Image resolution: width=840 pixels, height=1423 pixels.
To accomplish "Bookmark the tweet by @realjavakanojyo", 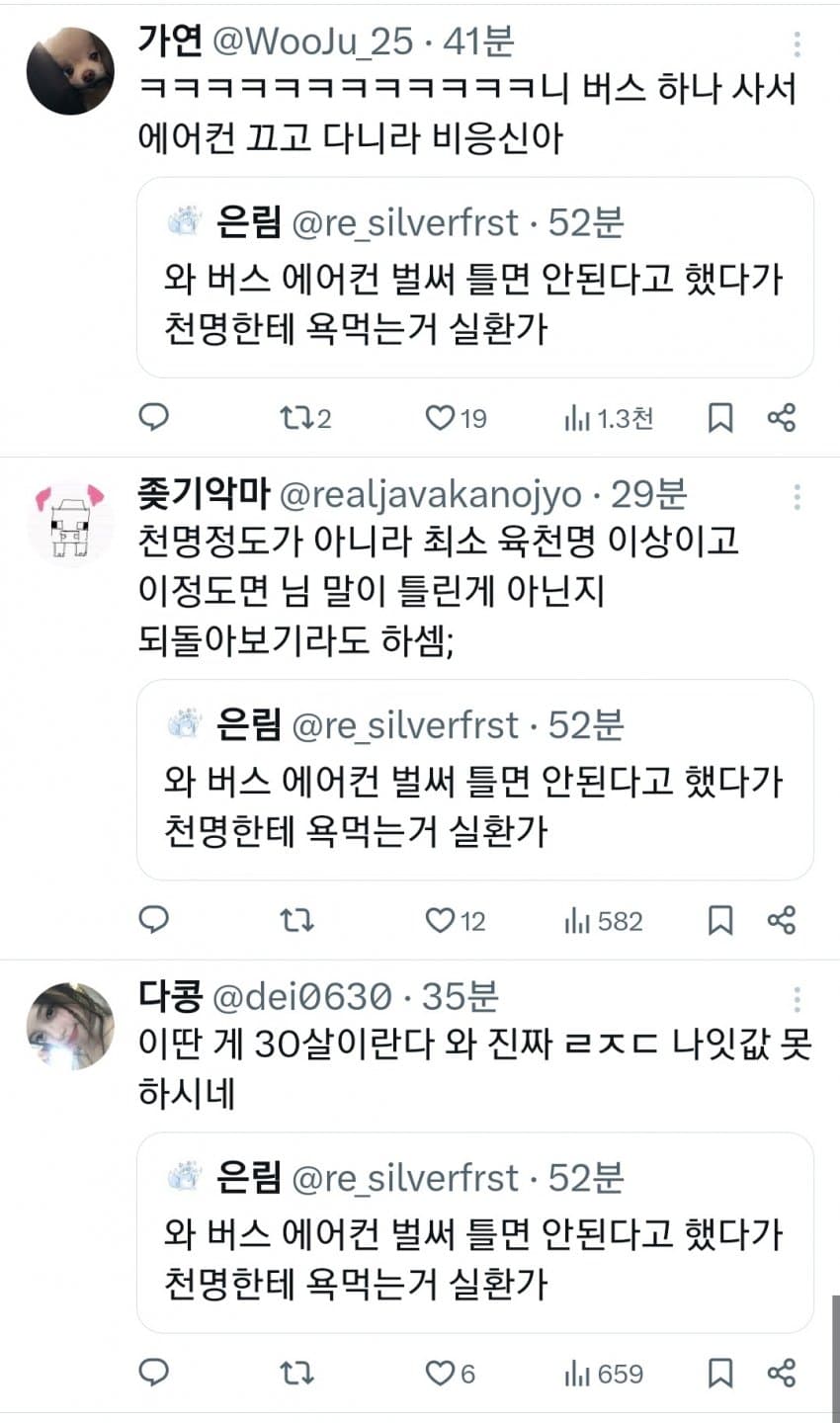I will point(720,921).
